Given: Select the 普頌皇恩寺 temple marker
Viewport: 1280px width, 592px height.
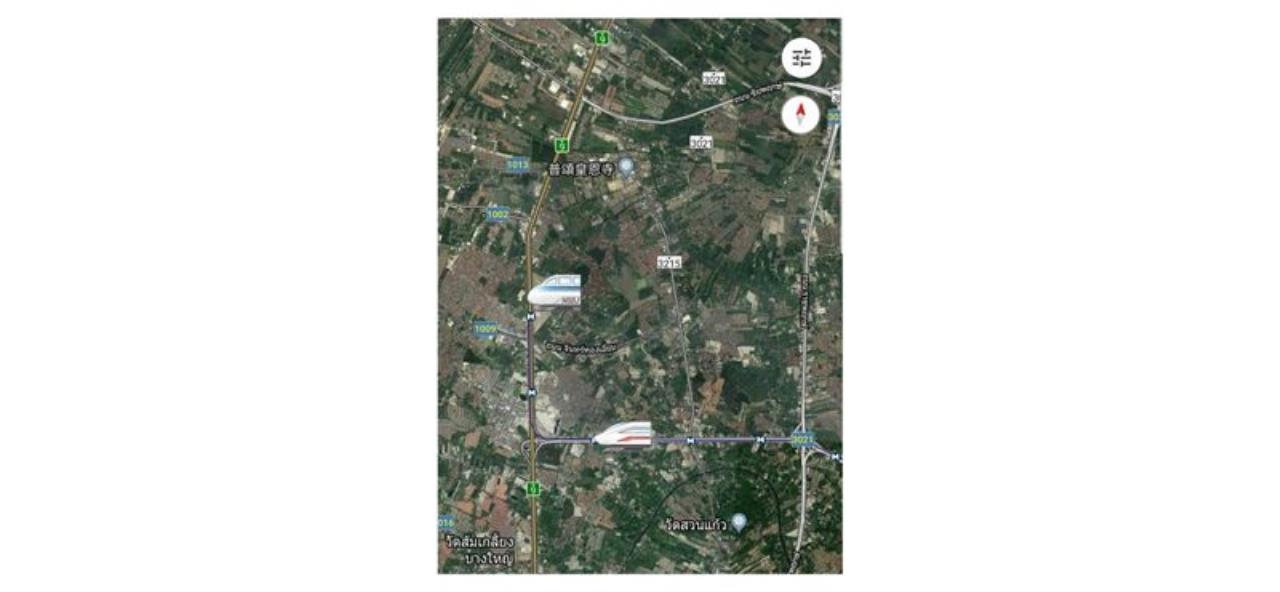Looking at the screenshot, I should (x=627, y=166).
